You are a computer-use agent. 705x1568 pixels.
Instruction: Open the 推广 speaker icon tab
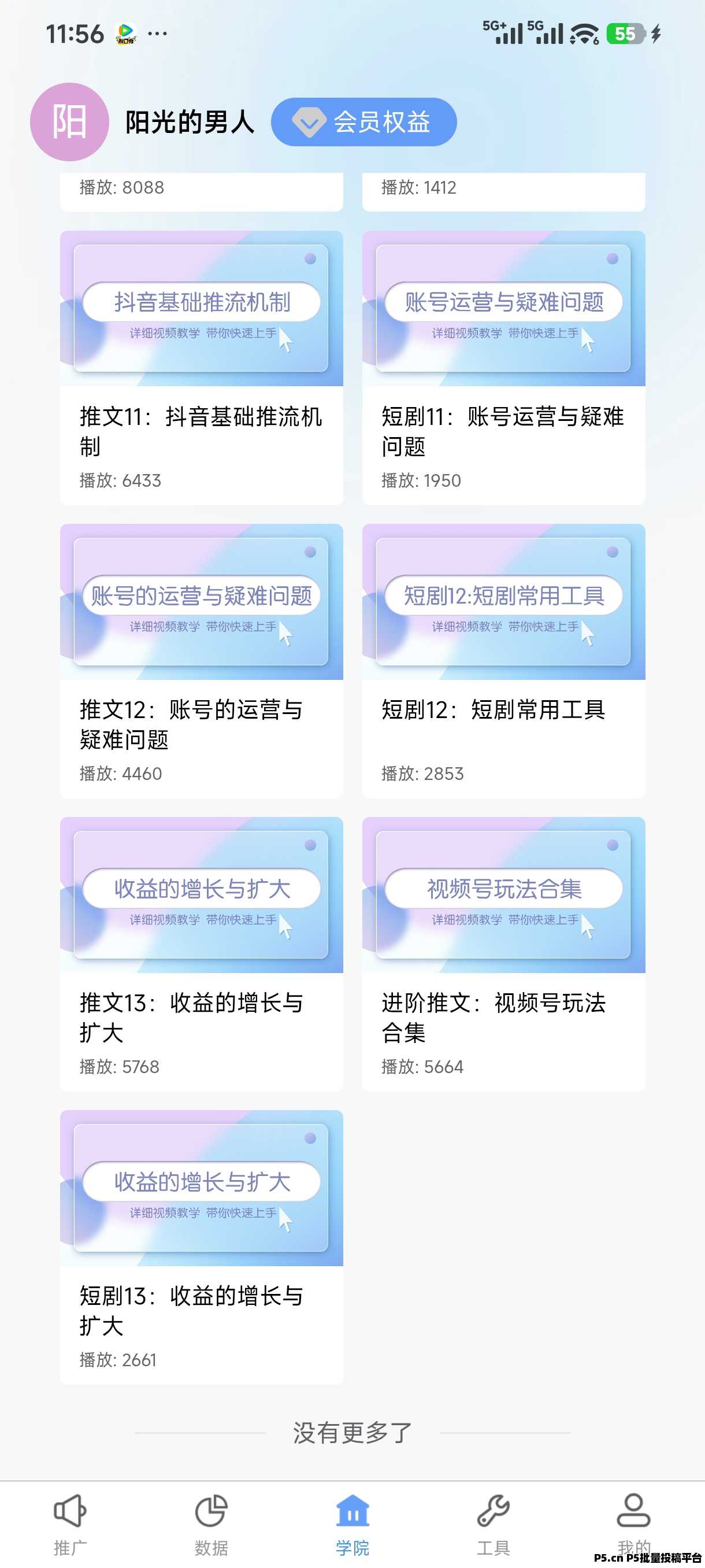[70, 1511]
